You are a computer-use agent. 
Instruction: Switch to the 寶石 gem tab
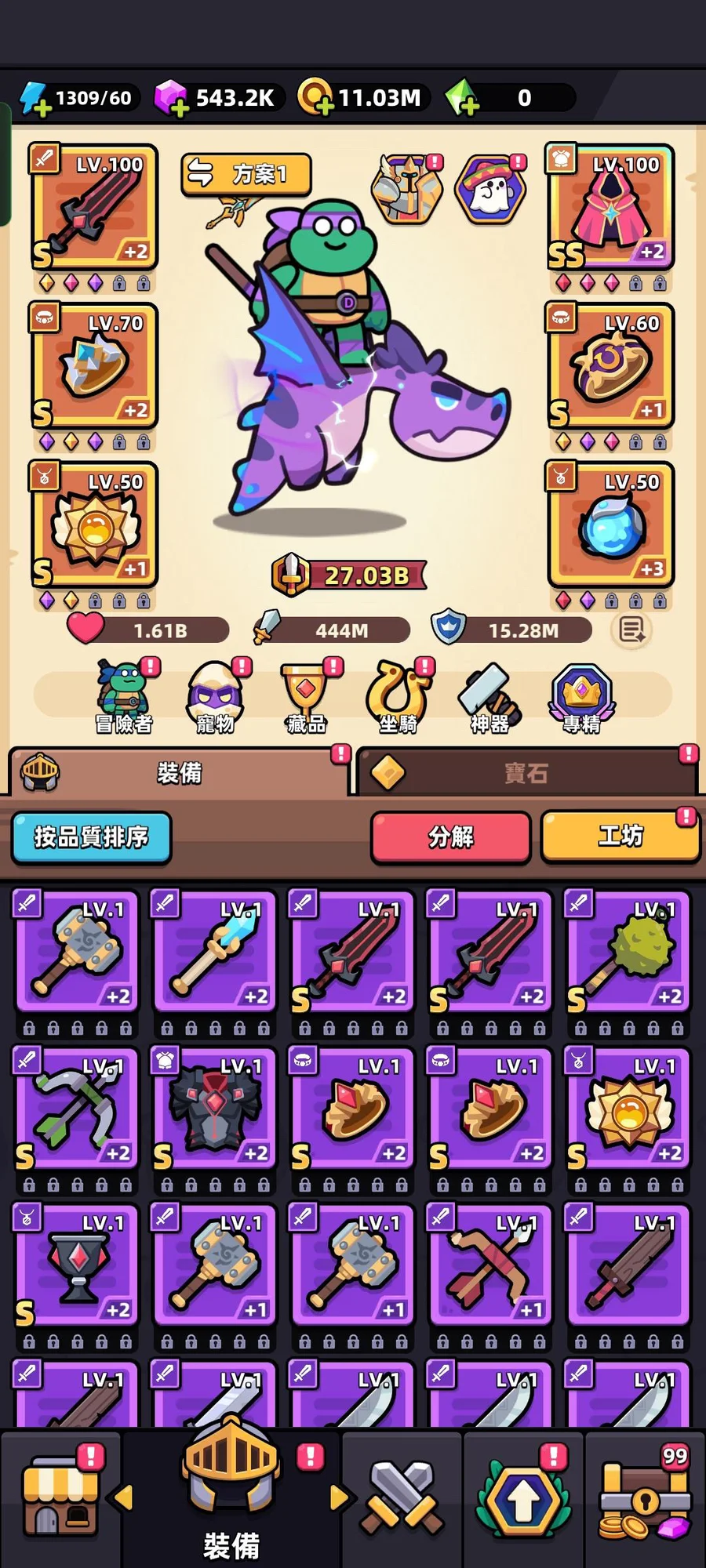pyautogui.click(x=526, y=773)
